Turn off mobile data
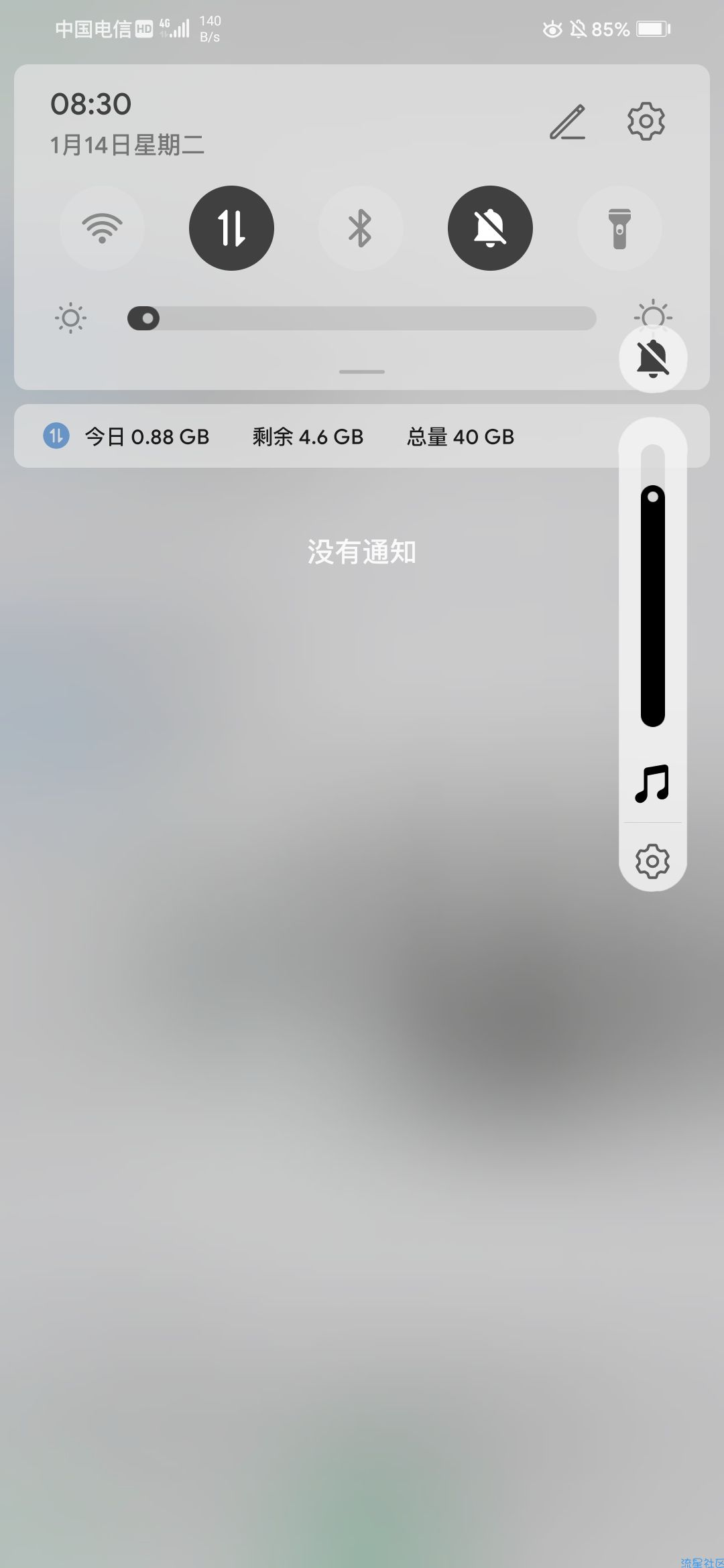Screen dimensions: 724x1568 231,228
